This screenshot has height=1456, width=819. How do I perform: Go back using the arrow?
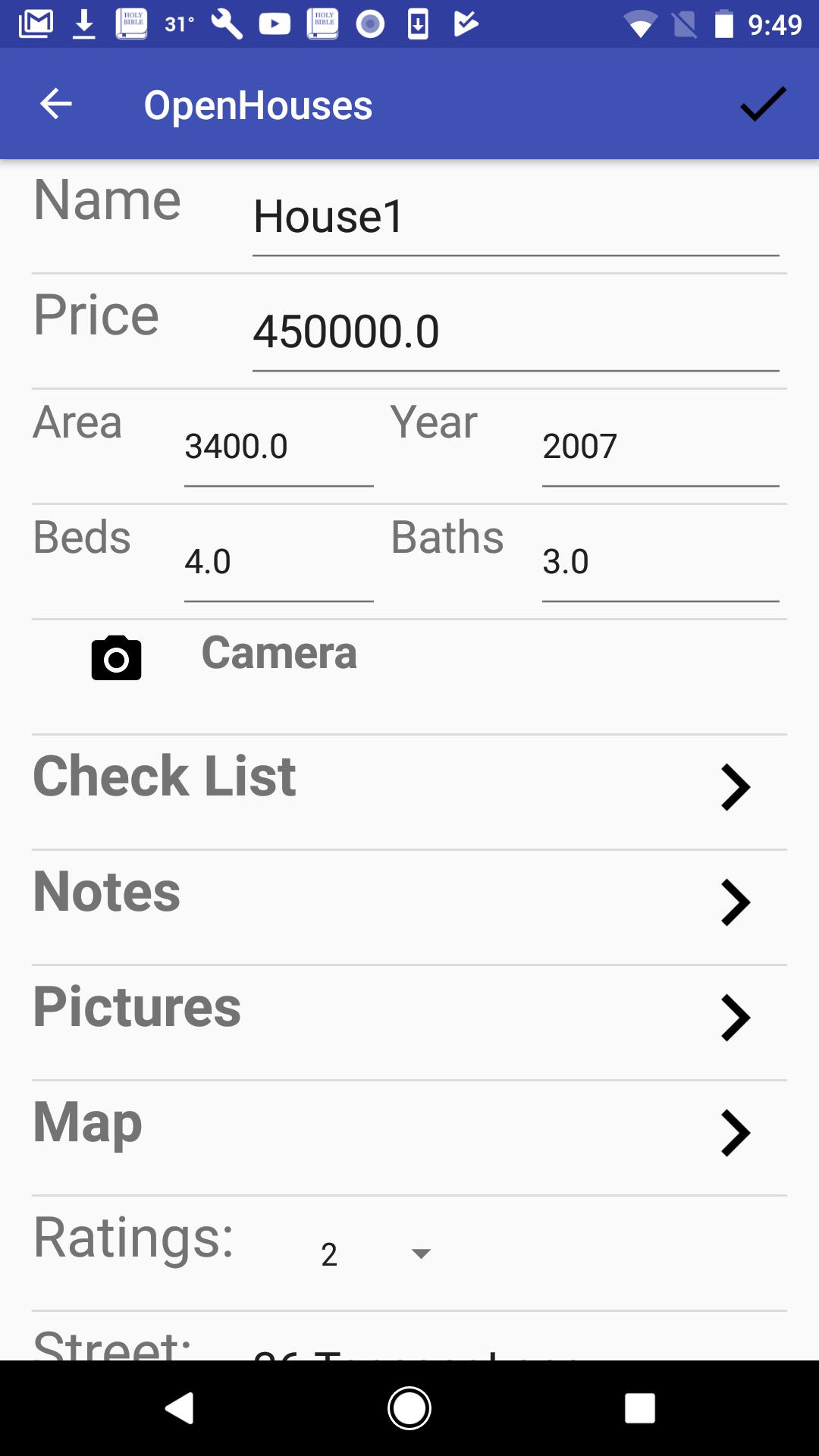pyautogui.click(x=55, y=104)
